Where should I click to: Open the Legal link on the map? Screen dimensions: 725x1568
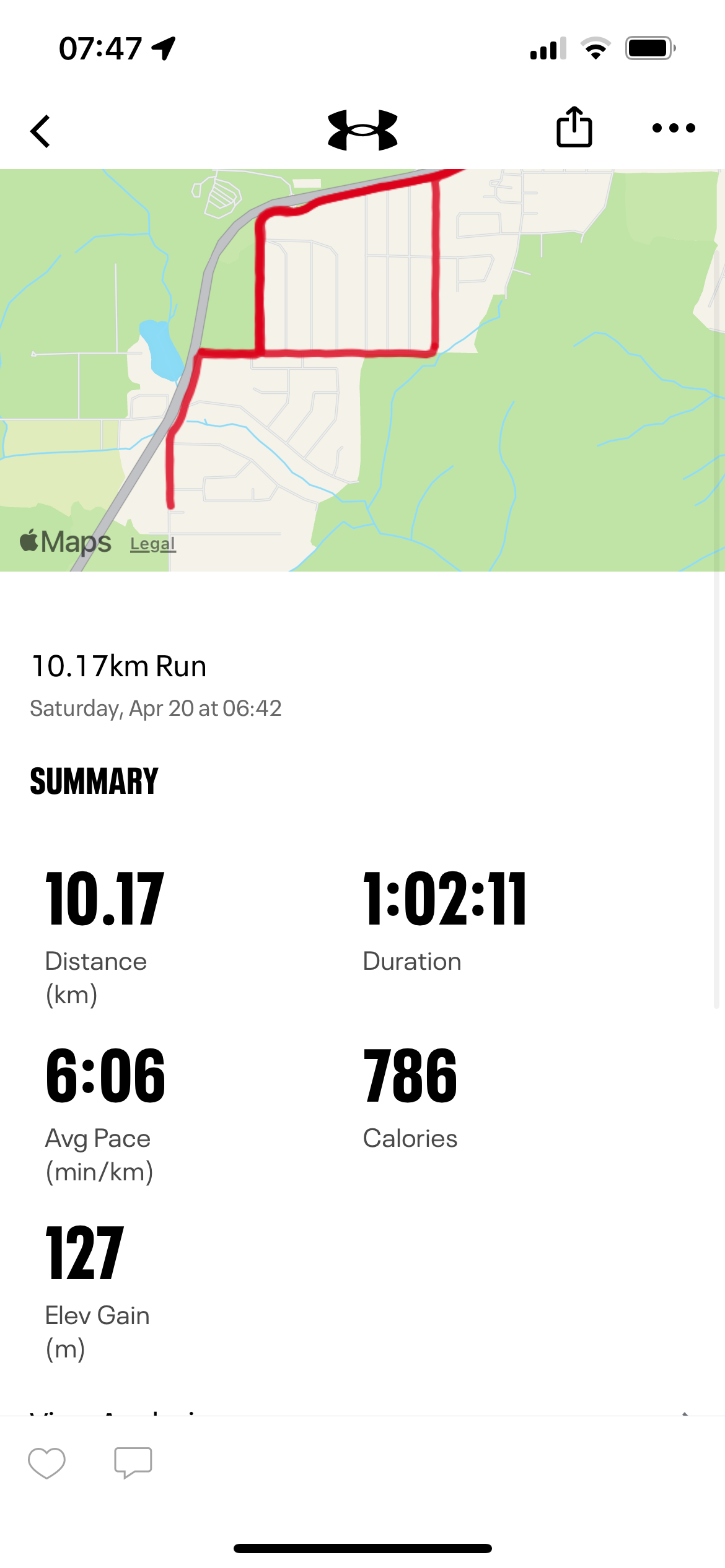153,544
